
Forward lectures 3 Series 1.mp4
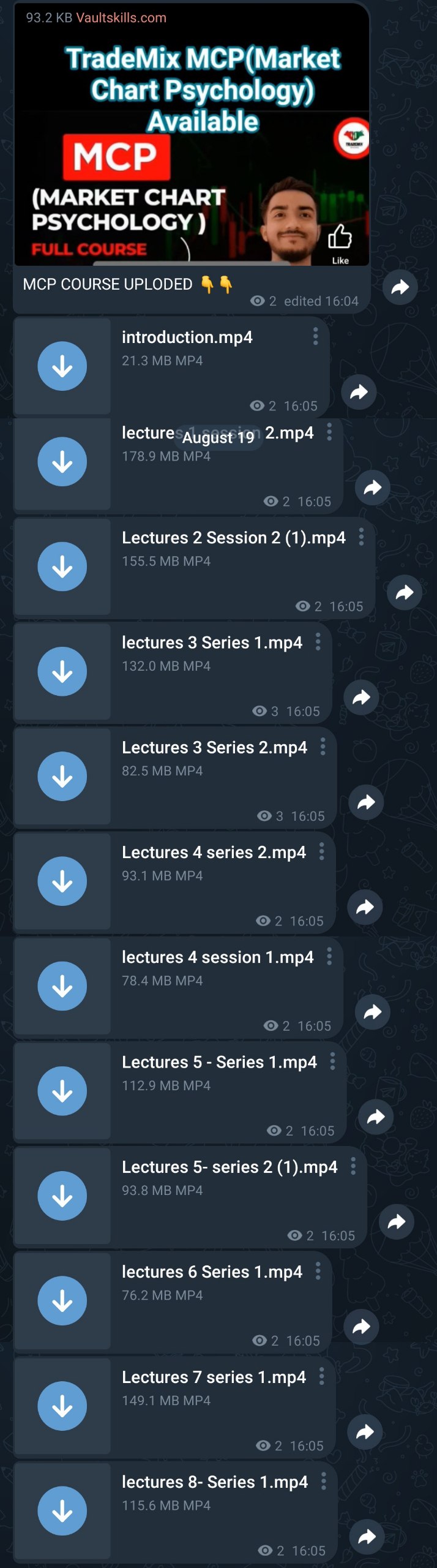(x=362, y=697)
